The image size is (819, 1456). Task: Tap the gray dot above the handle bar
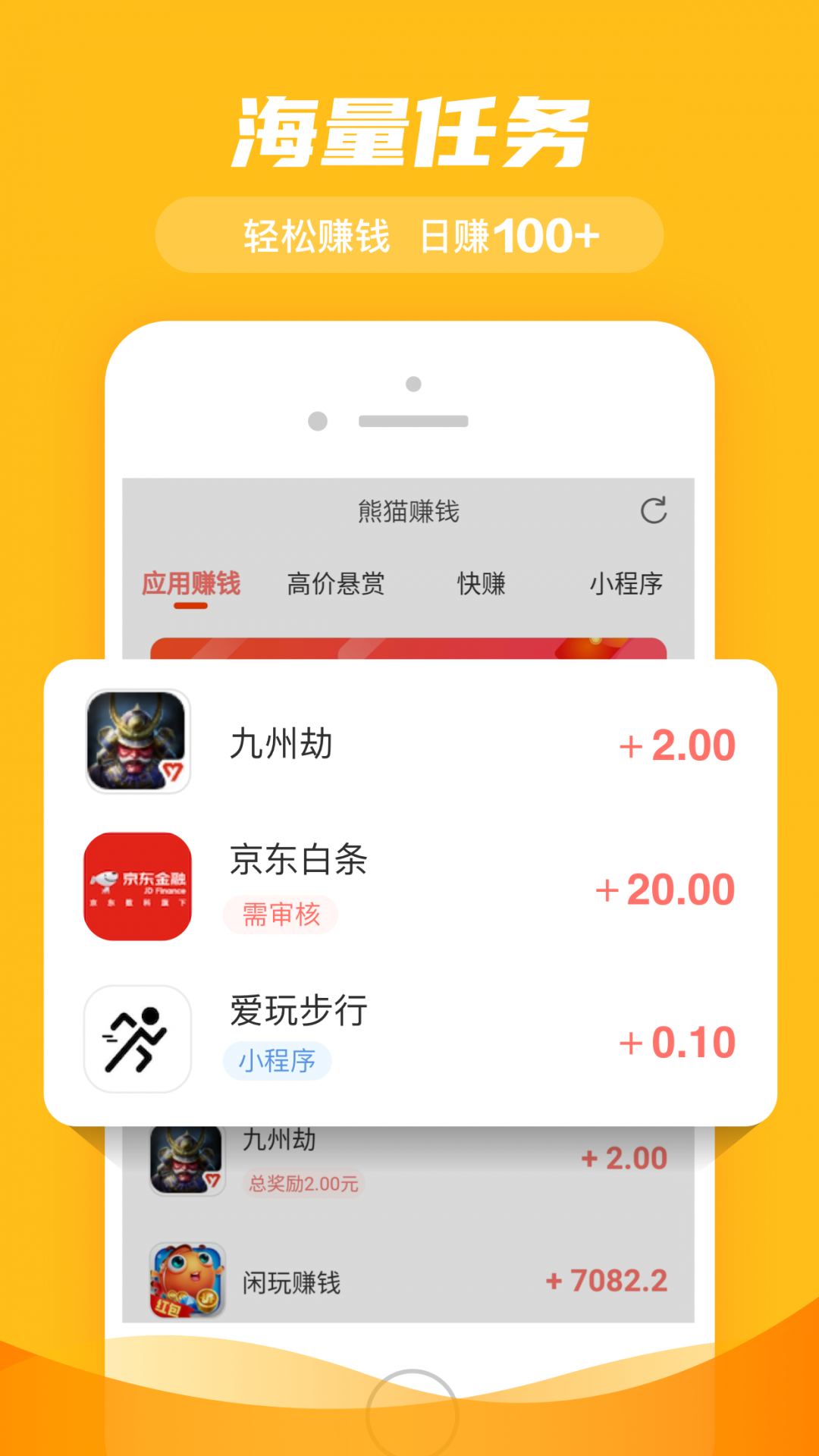(x=413, y=384)
